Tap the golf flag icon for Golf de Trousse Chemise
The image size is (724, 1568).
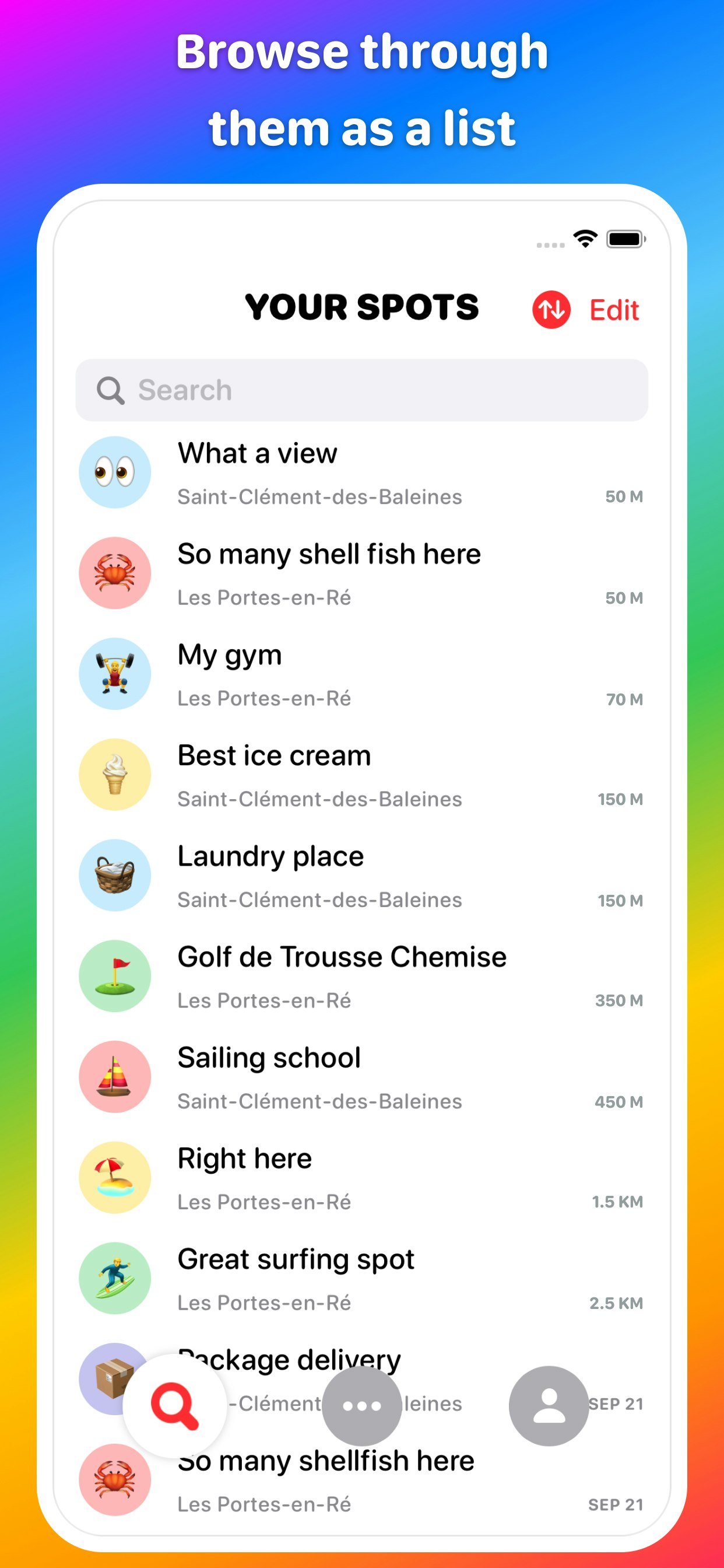point(114,976)
